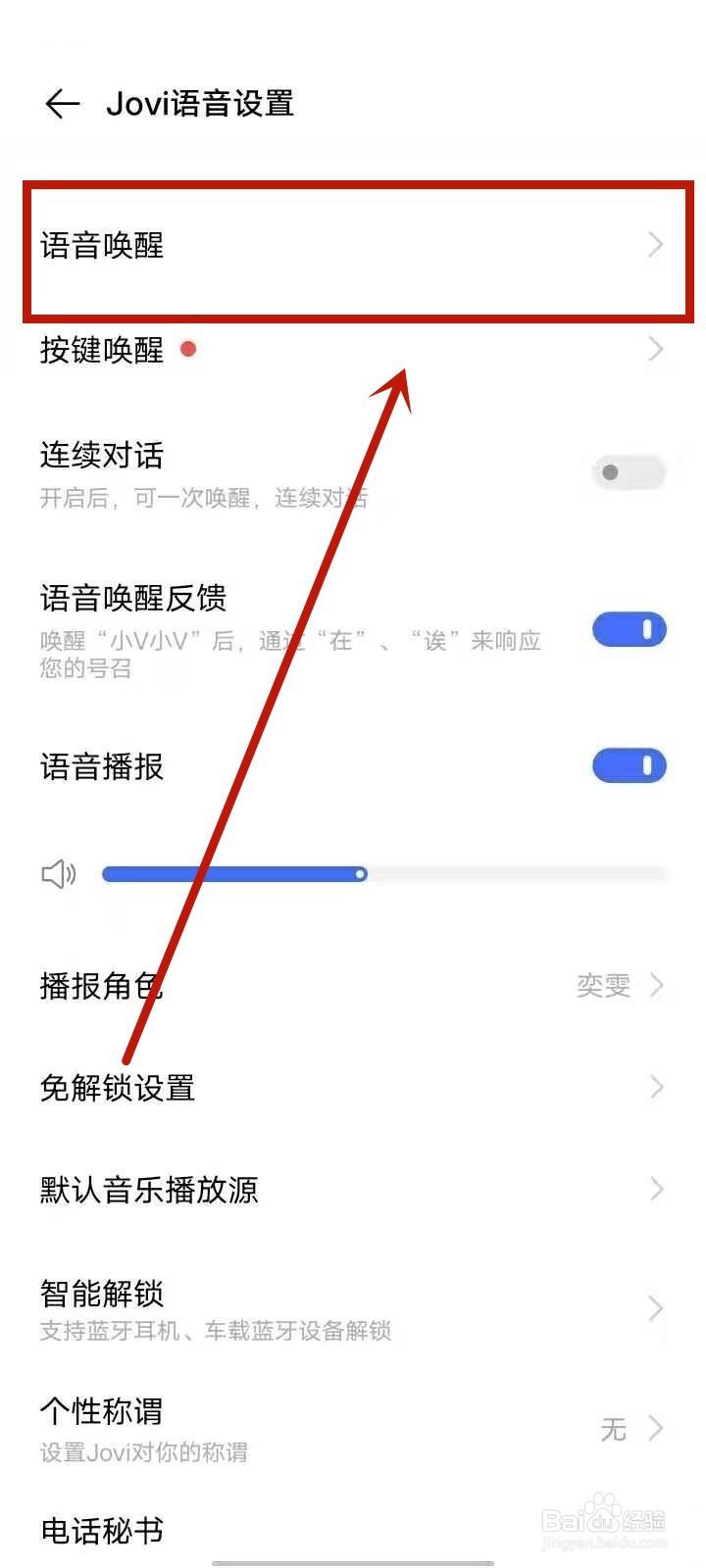The image size is (706, 1568).
Task: Tap the red dot badge beside 按键唤醒
Action: click(188, 350)
